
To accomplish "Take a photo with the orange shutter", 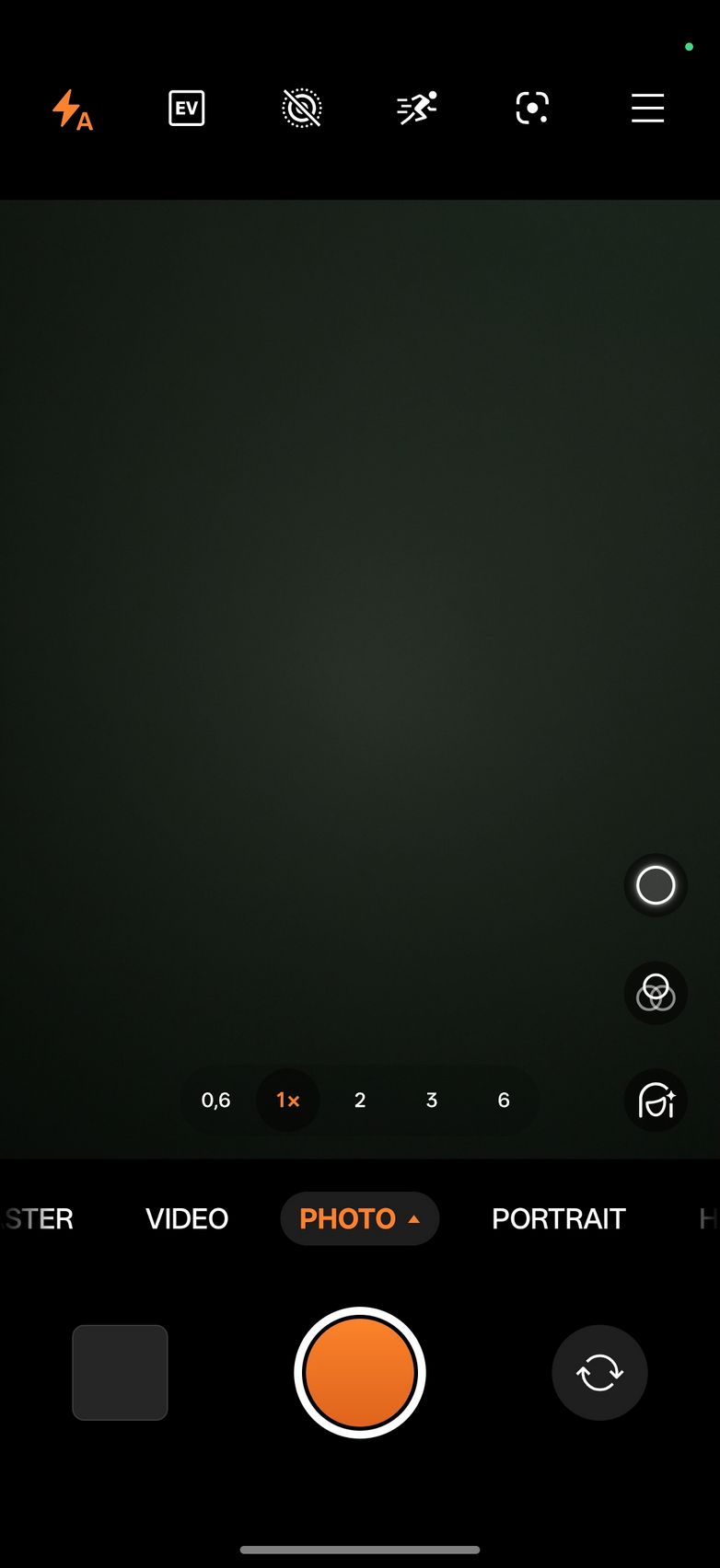I will point(360,1372).
